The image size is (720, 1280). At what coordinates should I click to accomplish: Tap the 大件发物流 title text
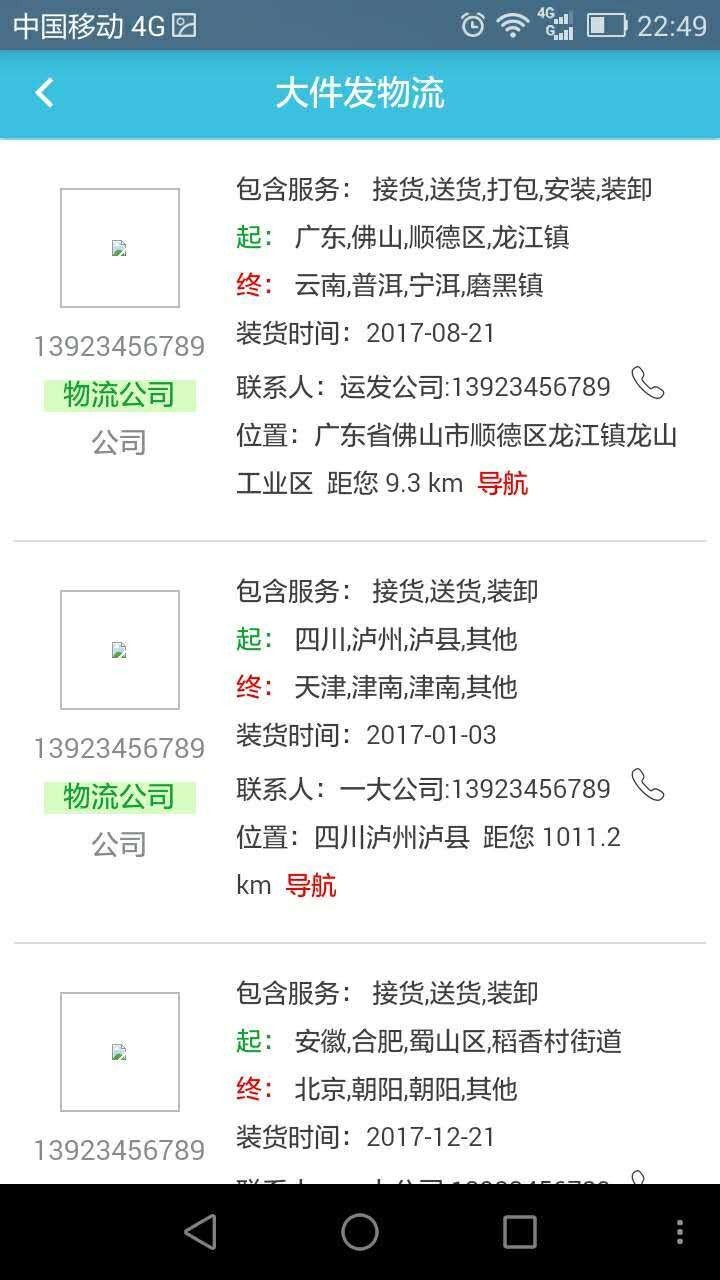tap(360, 92)
